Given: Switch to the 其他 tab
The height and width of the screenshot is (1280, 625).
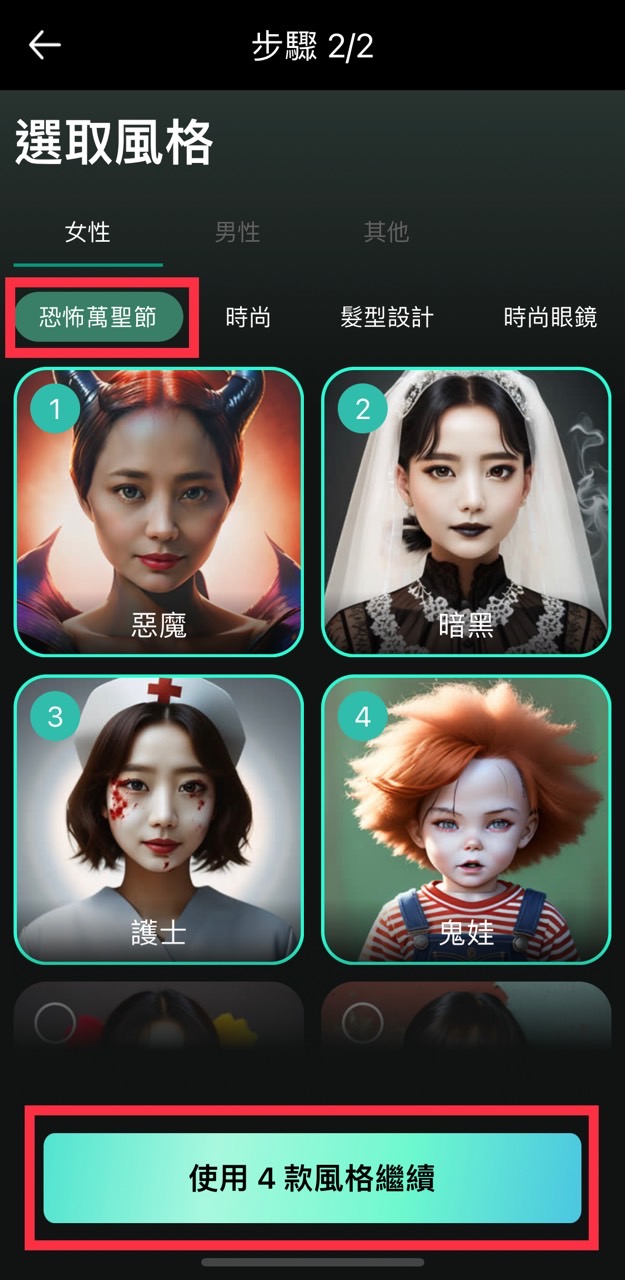Looking at the screenshot, I should (x=386, y=233).
